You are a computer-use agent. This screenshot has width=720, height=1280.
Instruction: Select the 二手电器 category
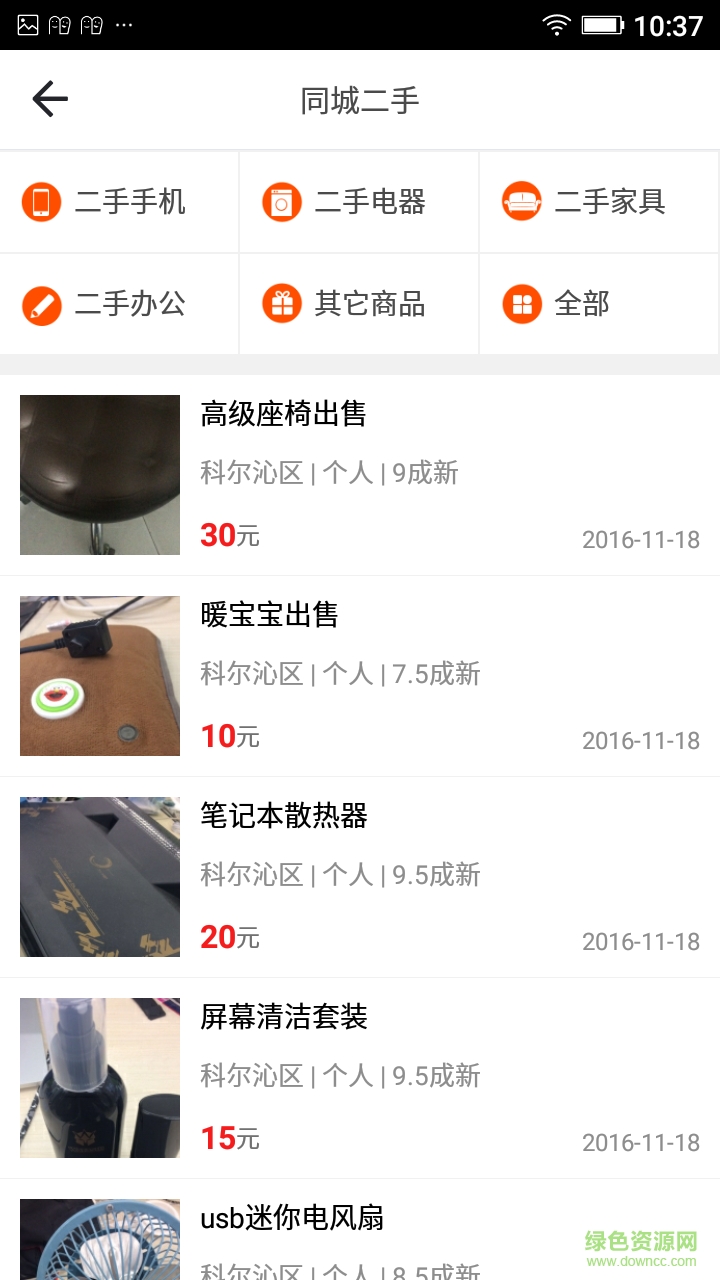click(x=360, y=202)
